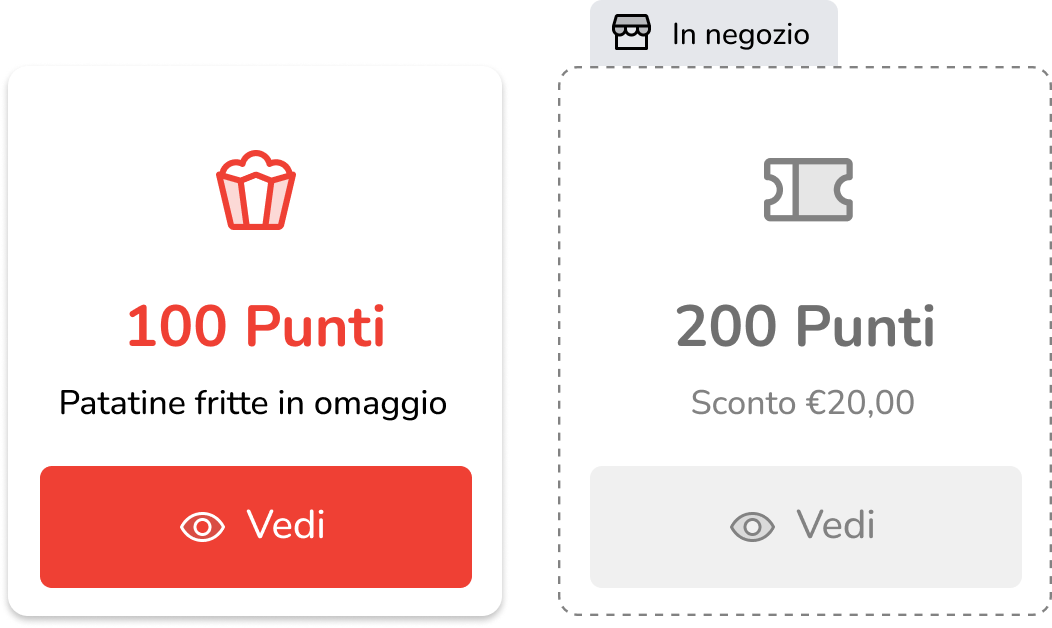Tap the grey Vedi button for 200 Punti

tap(805, 526)
